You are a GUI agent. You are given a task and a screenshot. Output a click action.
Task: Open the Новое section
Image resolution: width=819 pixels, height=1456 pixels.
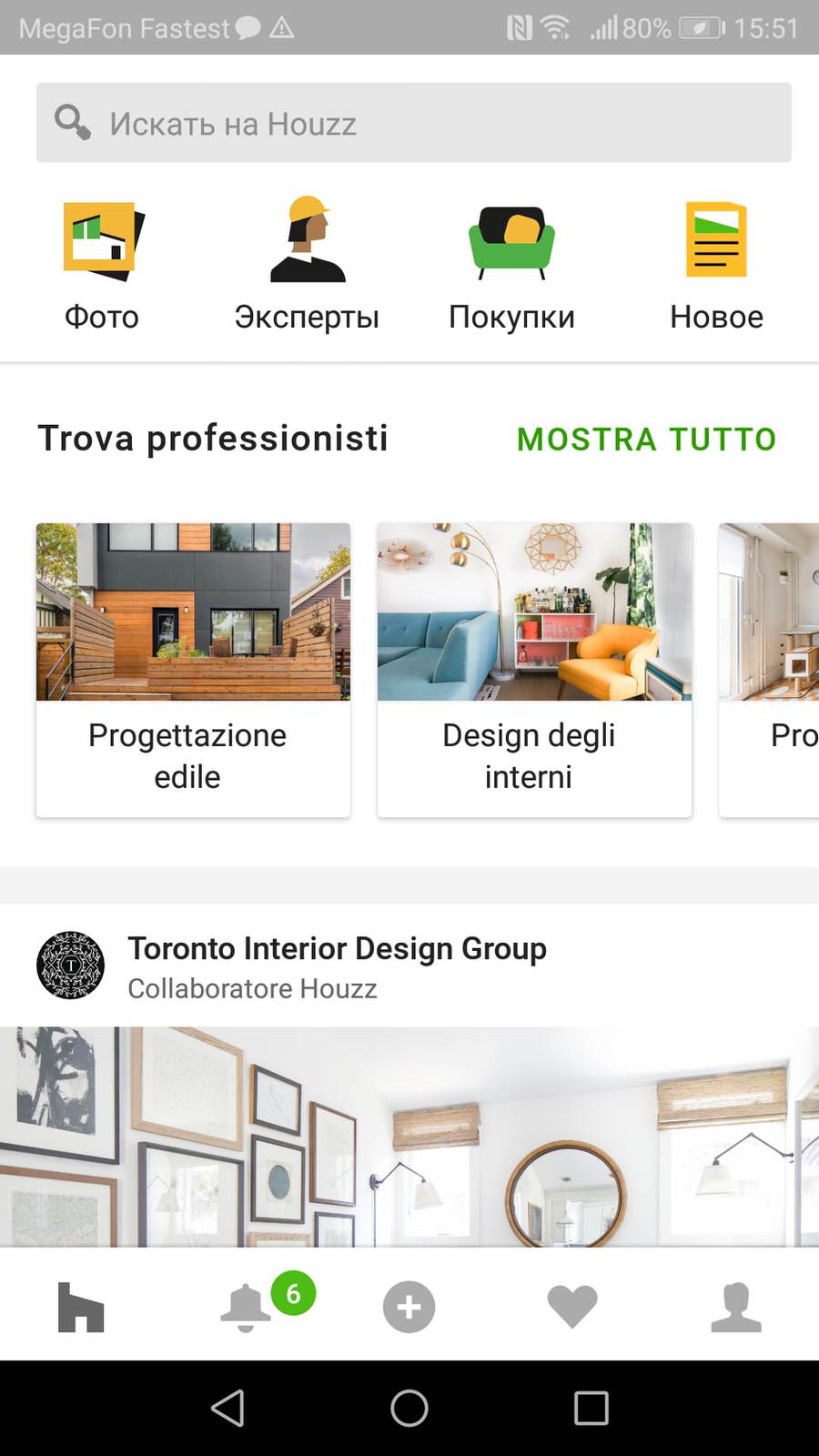(x=716, y=265)
